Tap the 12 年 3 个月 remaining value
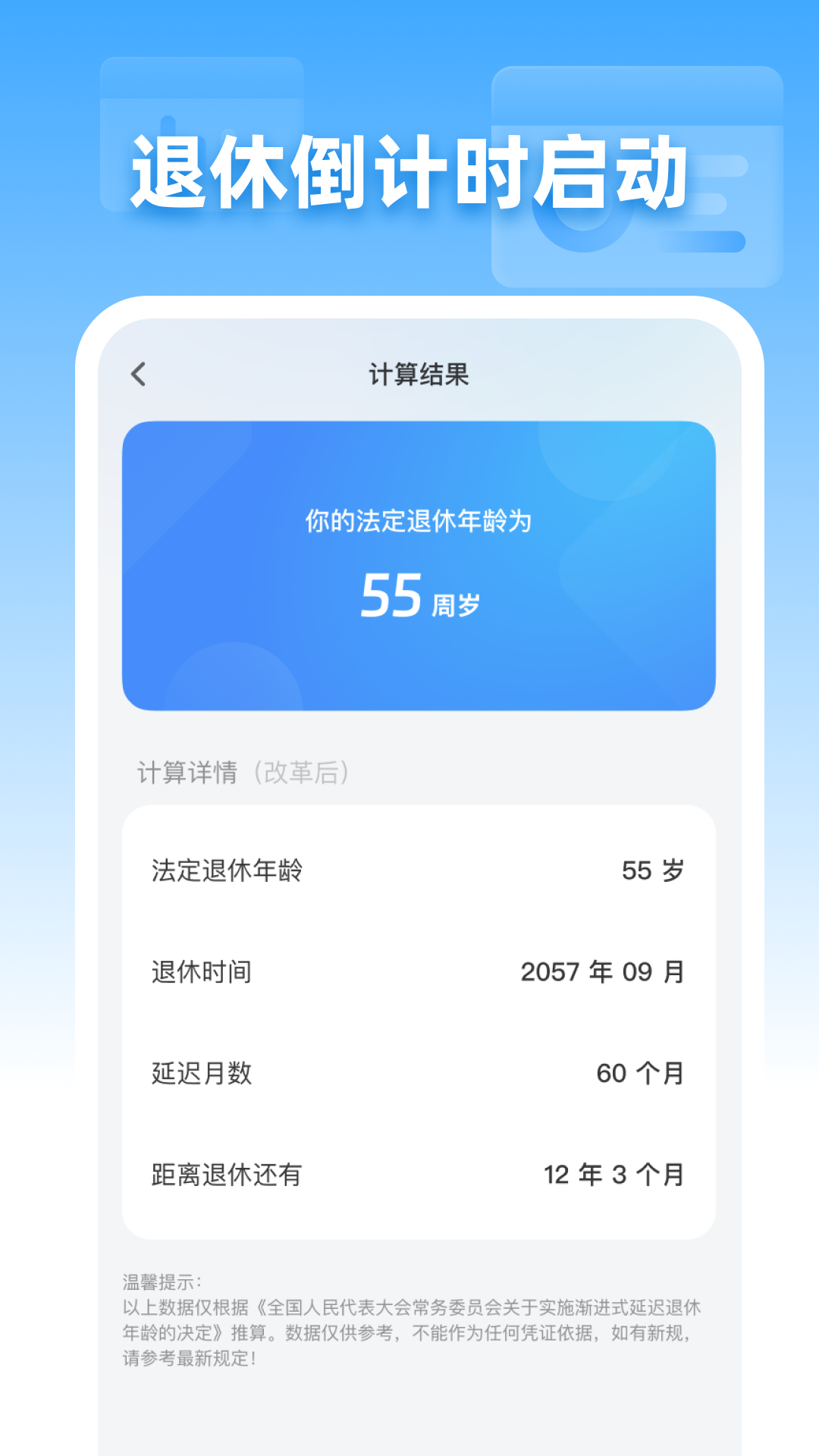 (614, 1175)
